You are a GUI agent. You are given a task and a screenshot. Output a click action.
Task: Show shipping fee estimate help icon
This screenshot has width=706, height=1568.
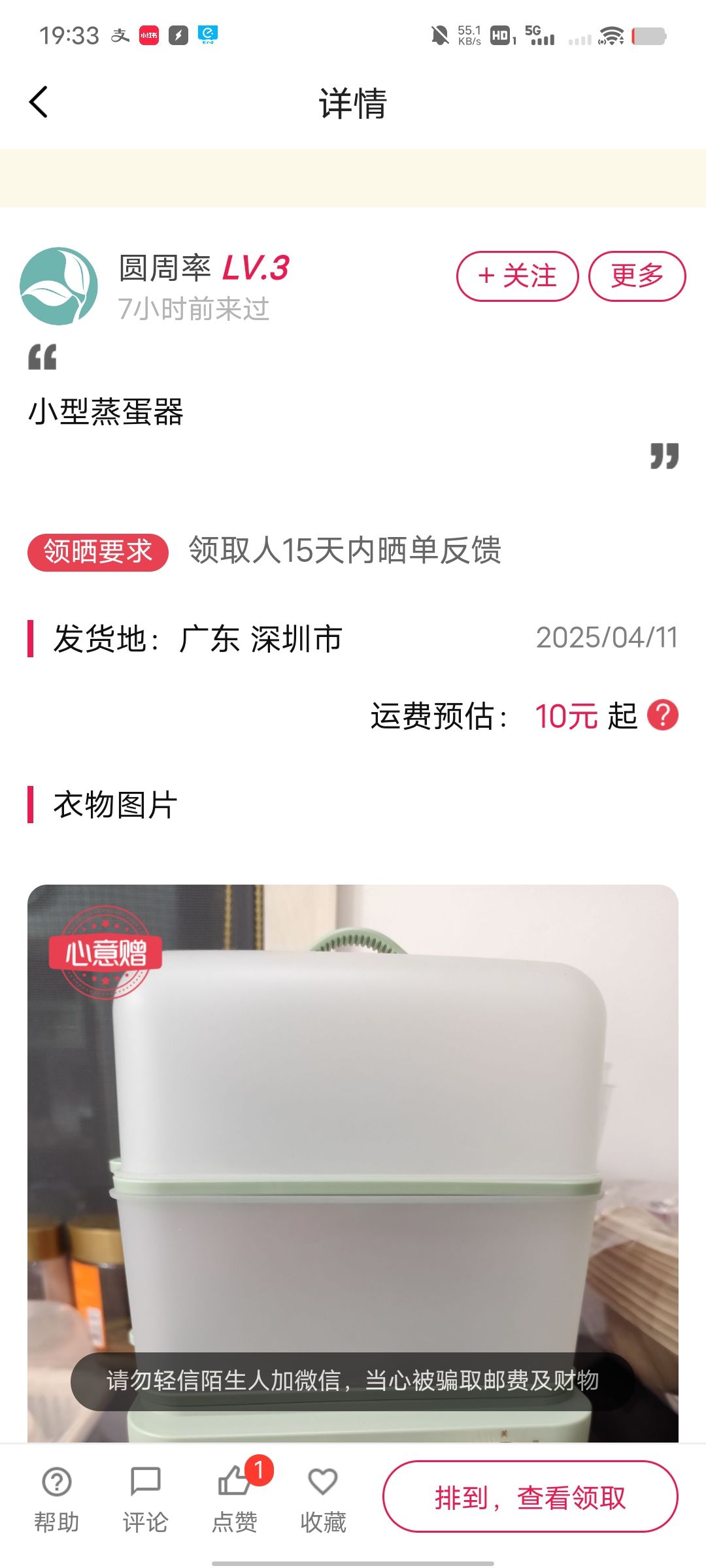(662, 715)
